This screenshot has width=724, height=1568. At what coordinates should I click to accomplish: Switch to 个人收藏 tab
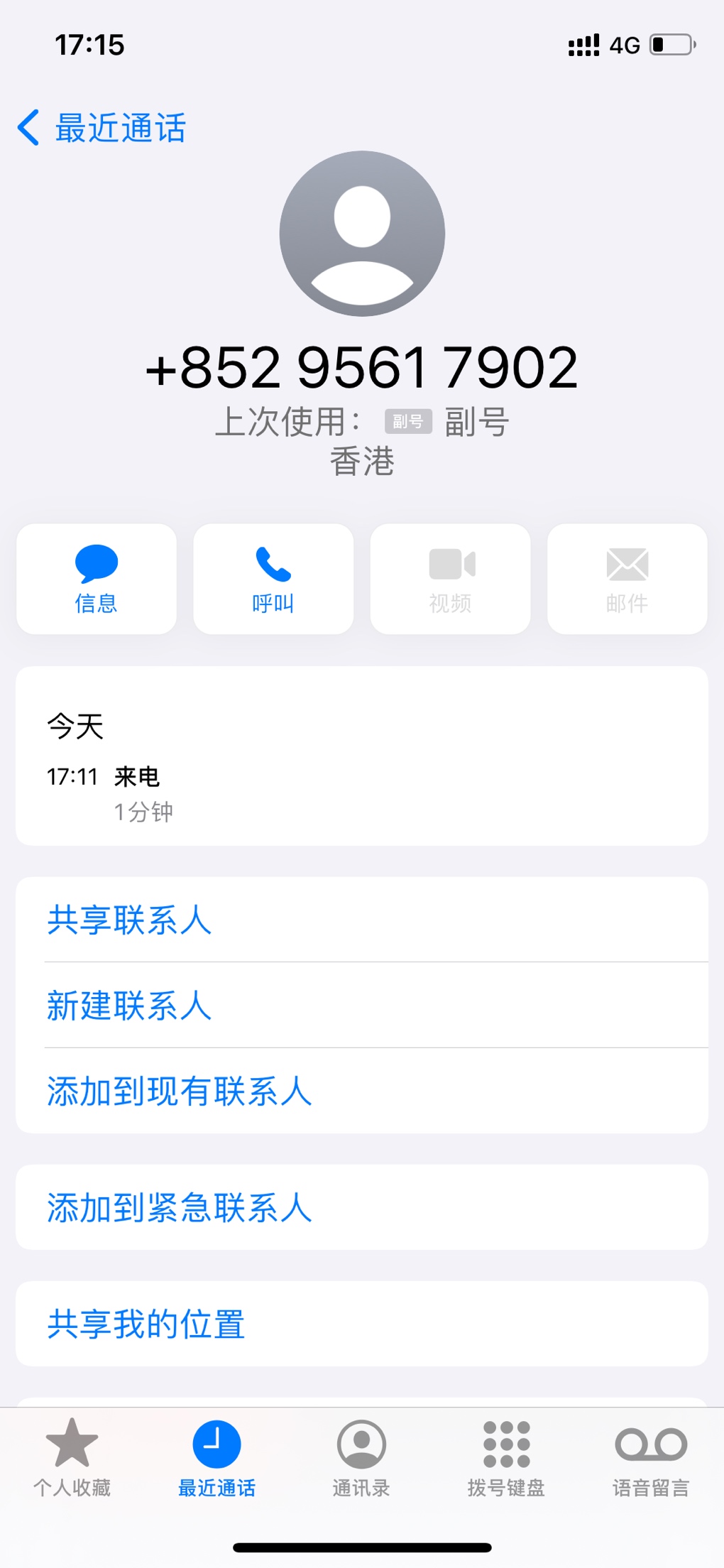tap(72, 1457)
